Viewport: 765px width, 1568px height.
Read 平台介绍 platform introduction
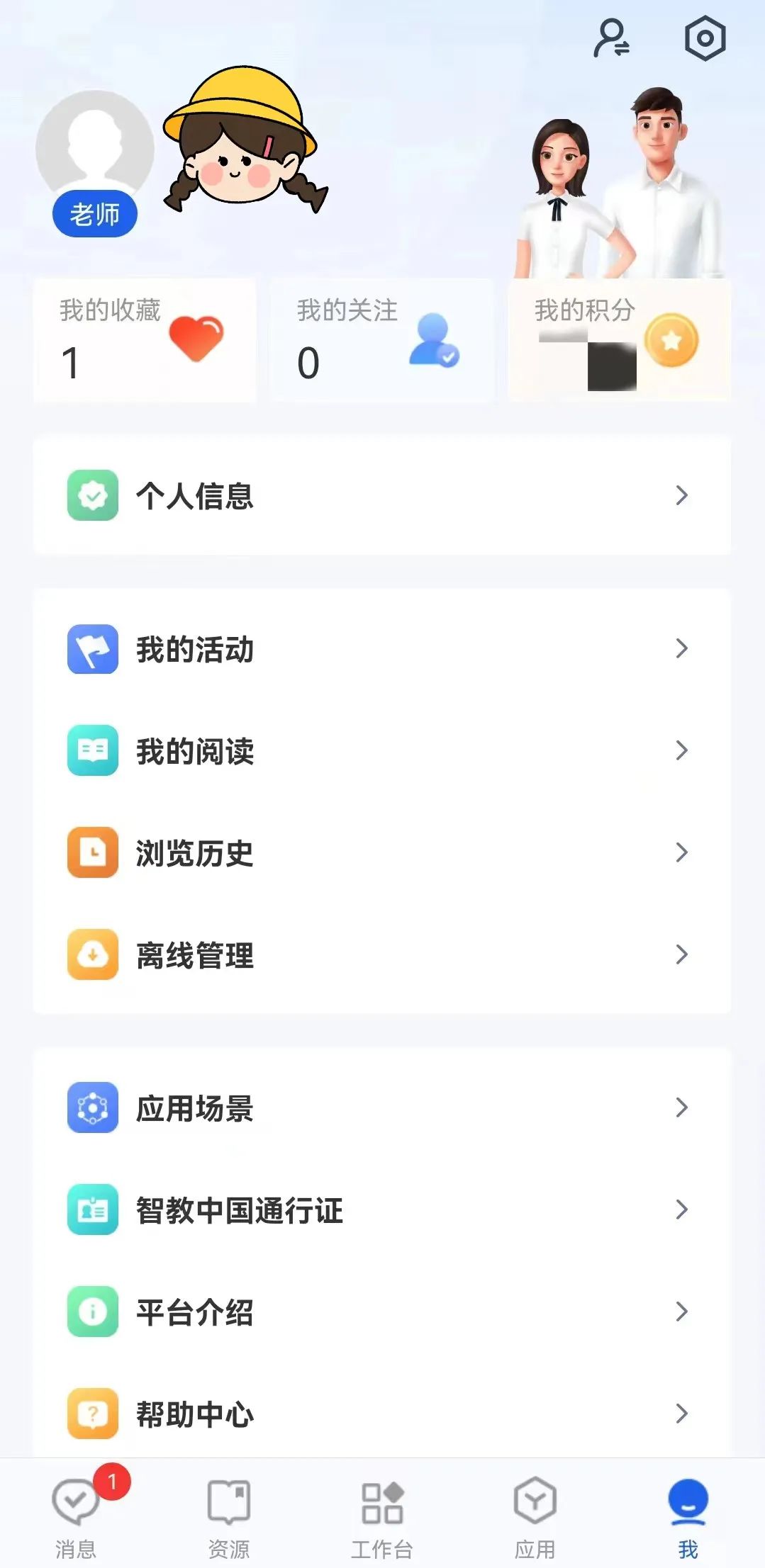pos(381,1312)
